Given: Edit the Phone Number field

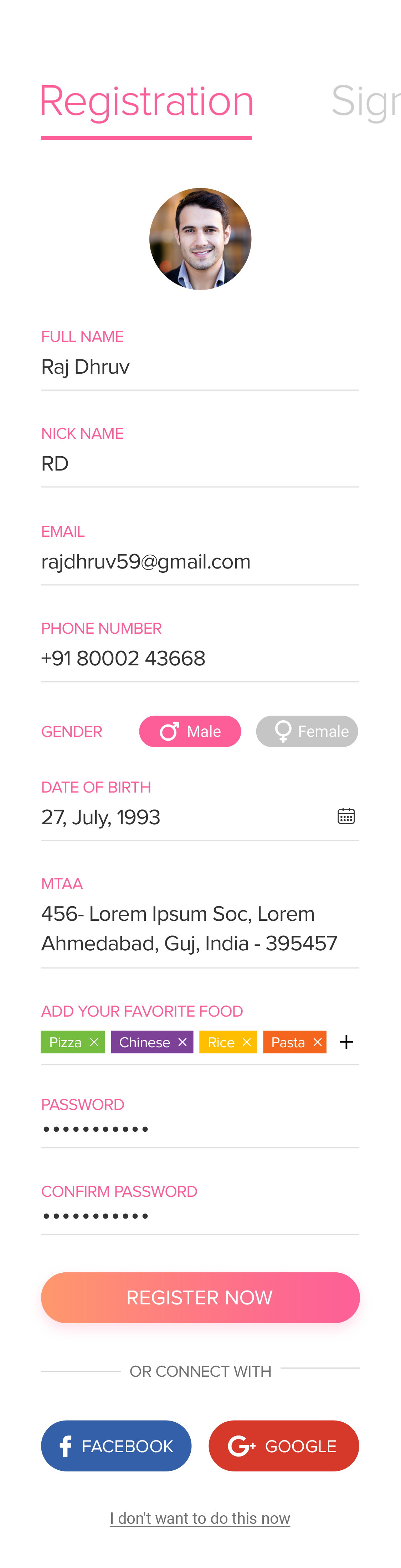Looking at the screenshot, I should 200,659.
